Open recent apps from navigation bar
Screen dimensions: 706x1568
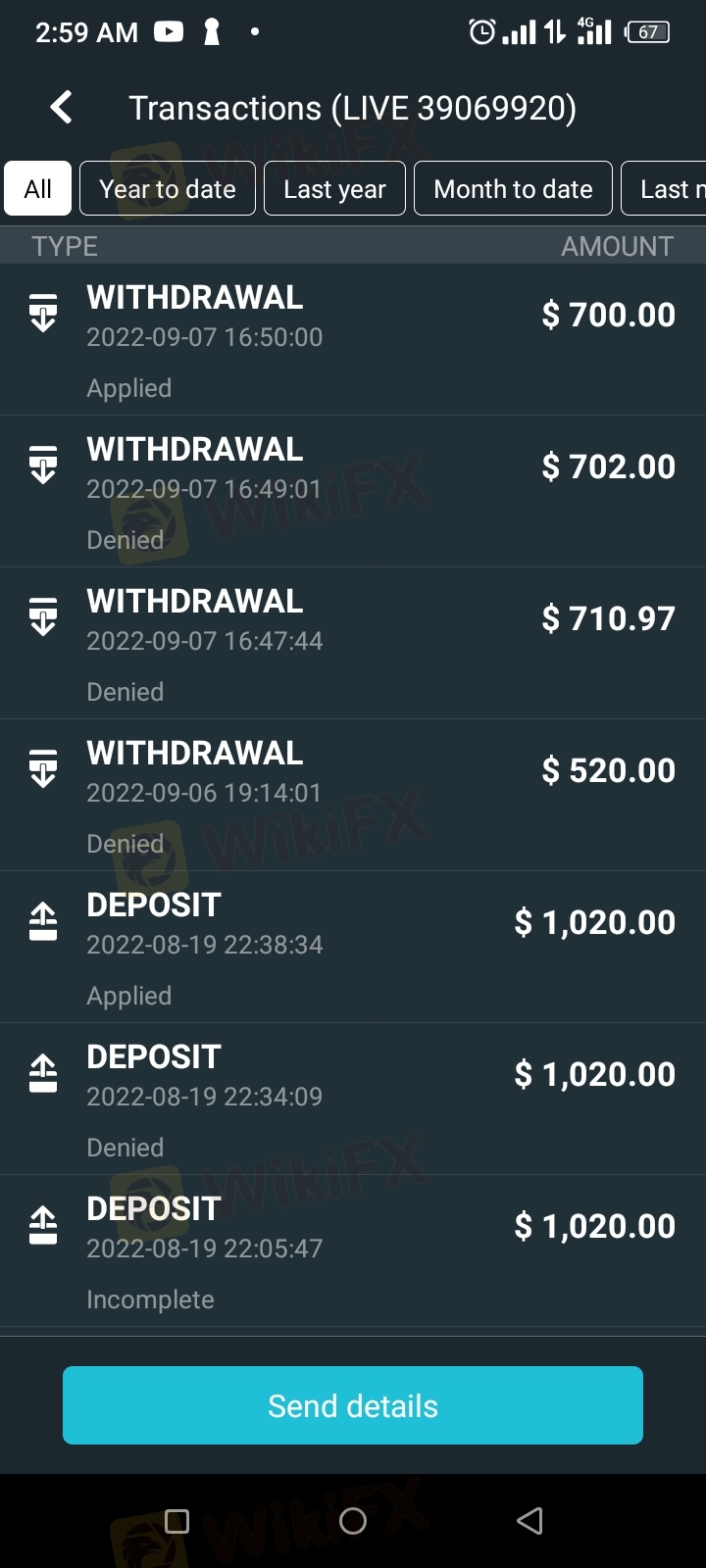[x=177, y=1521]
